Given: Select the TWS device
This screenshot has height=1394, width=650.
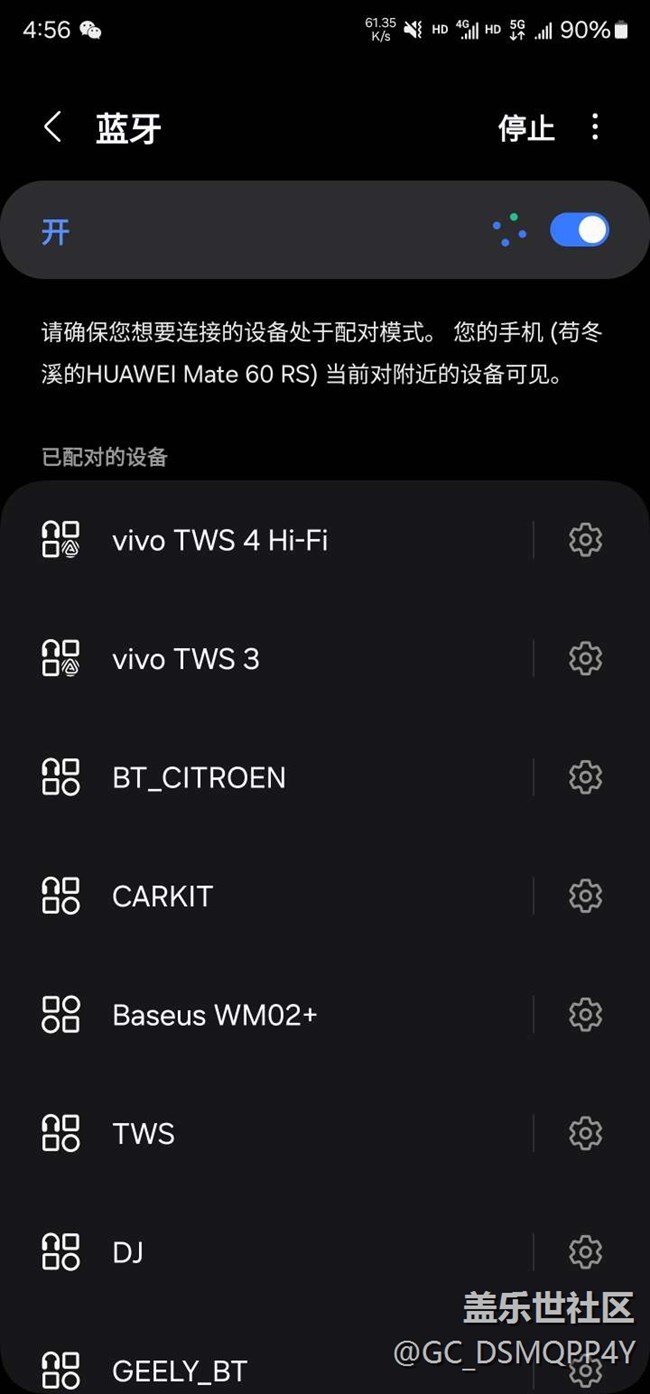Looking at the screenshot, I should pyautogui.click(x=266, y=1133).
